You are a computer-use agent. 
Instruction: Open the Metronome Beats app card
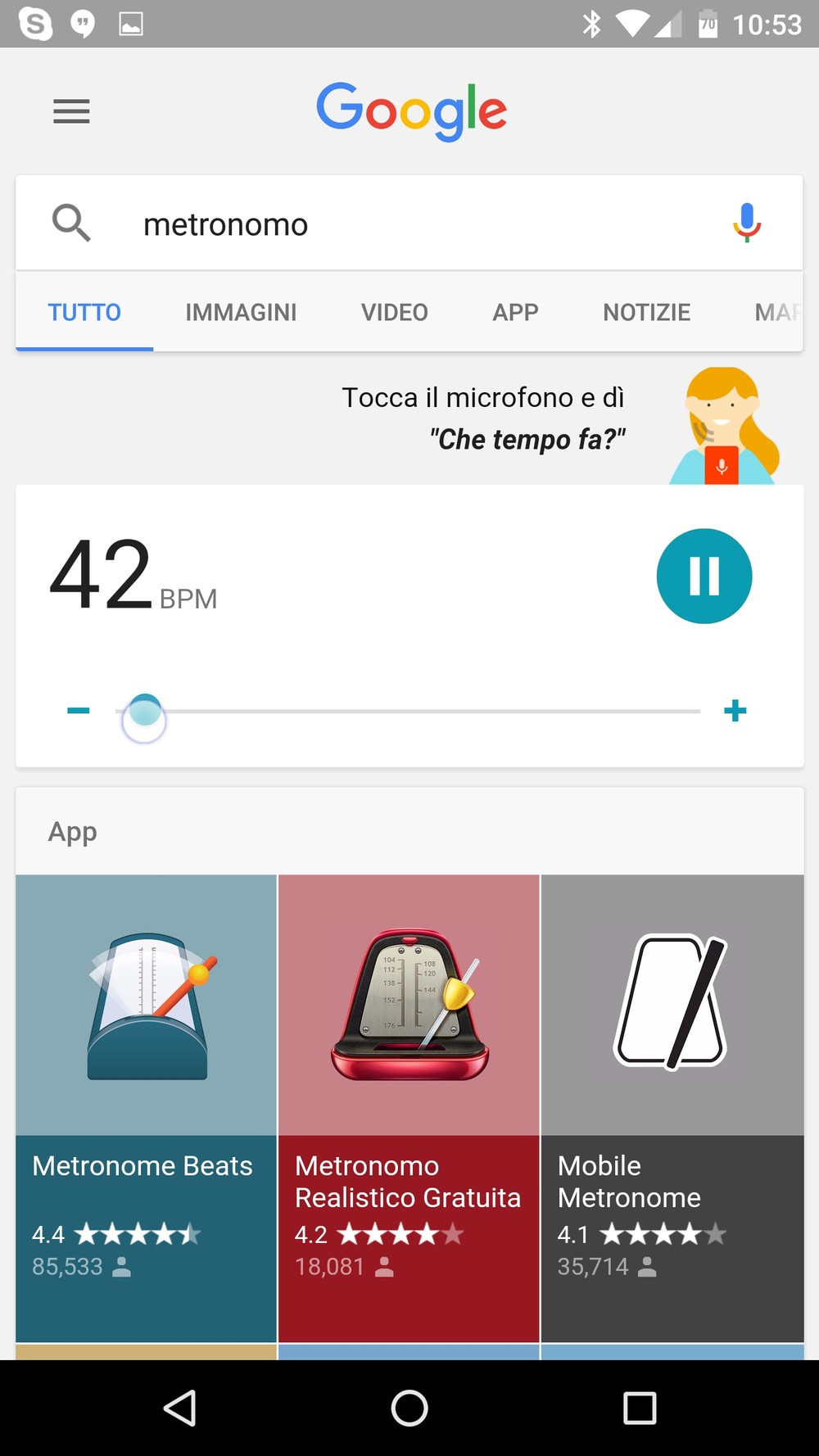point(146,1106)
